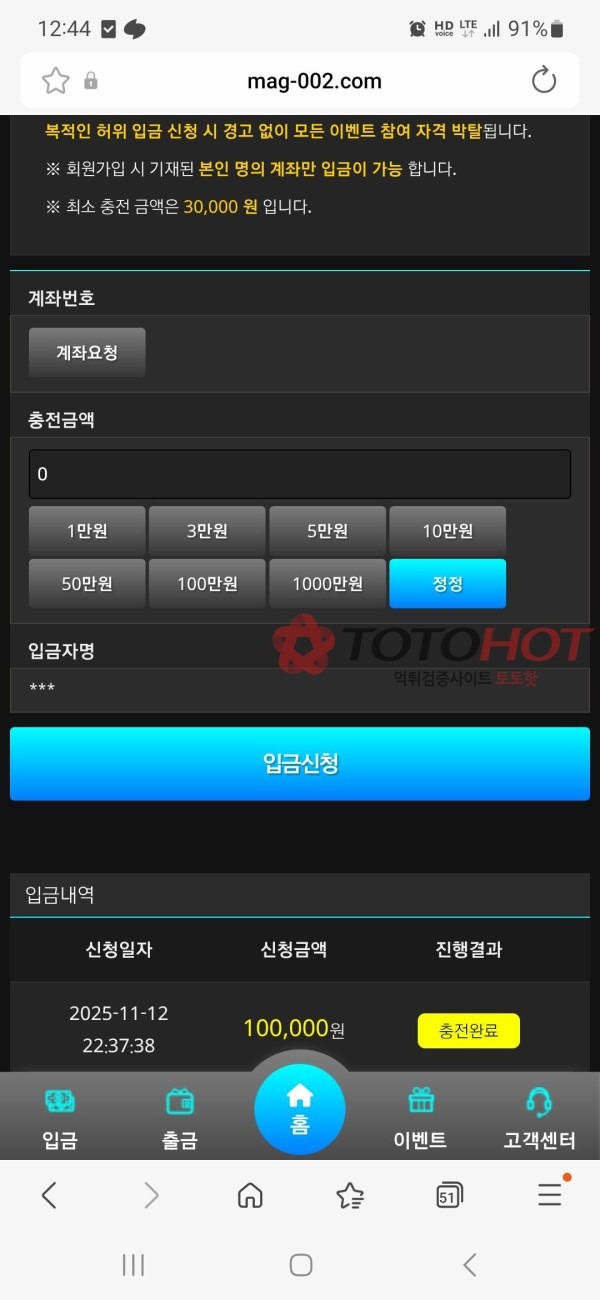Tap the 계좌요청 button

[x=87, y=353]
